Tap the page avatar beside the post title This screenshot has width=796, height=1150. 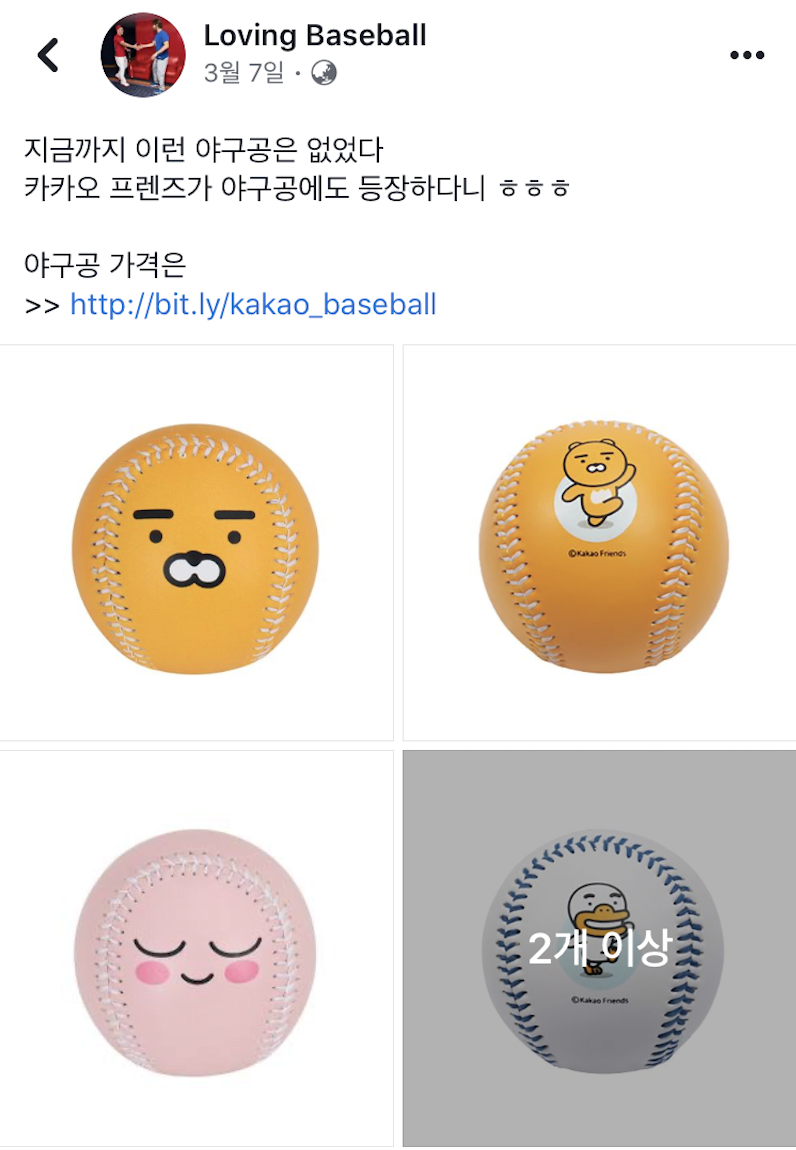pos(145,55)
